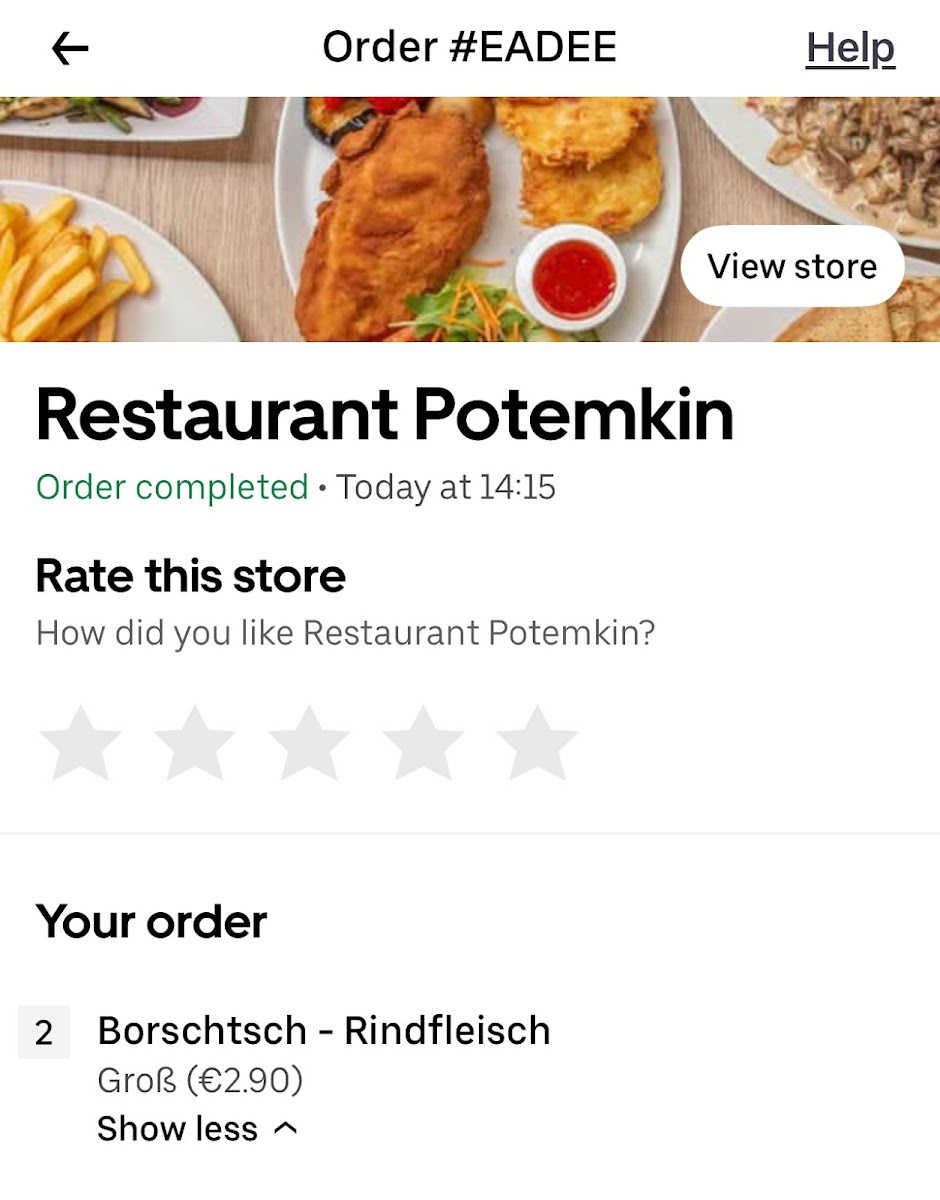Rate the store one star
This screenshot has width=940, height=1200.
[80, 744]
